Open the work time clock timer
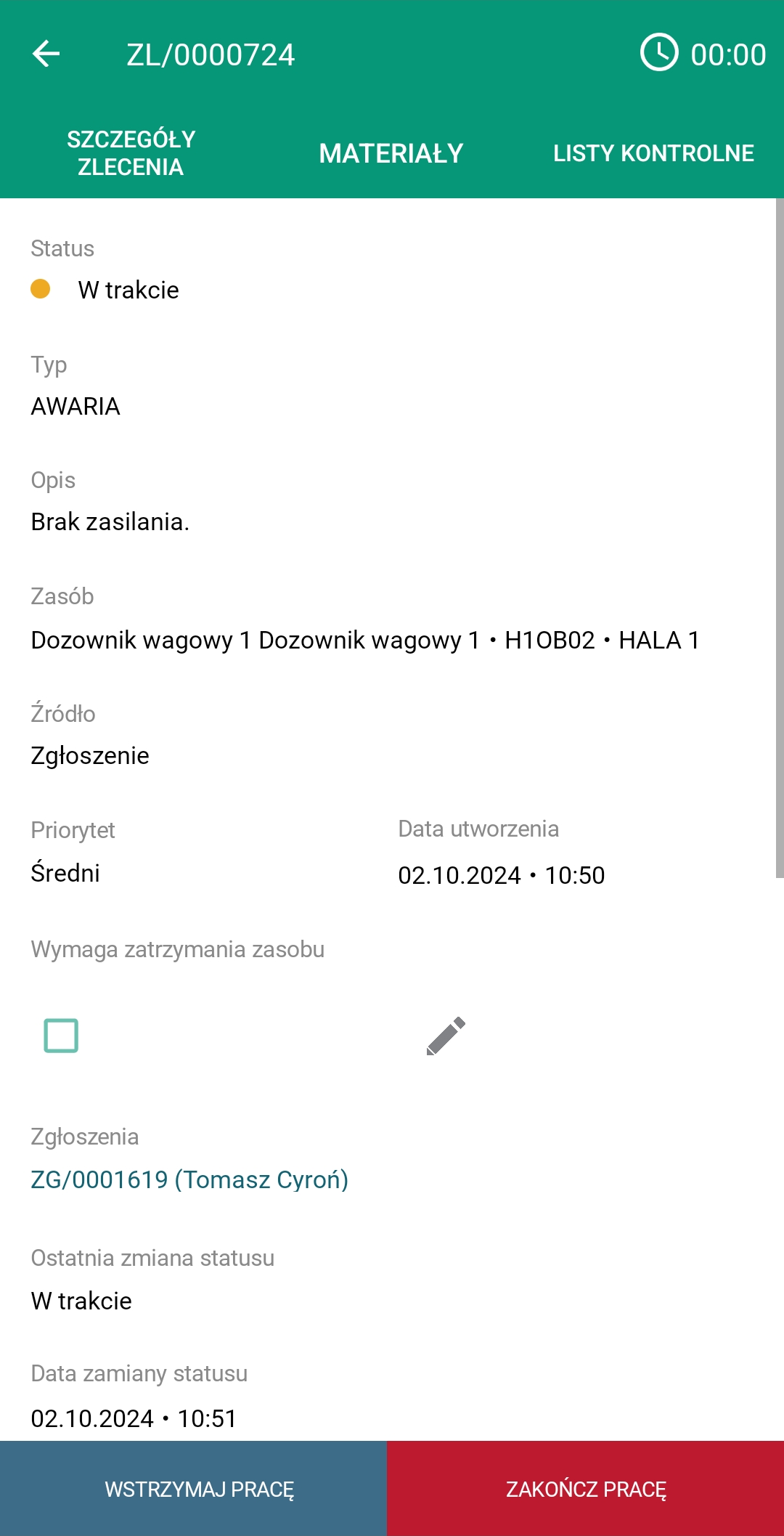The width and height of the screenshot is (784, 1536). pos(702,54)
